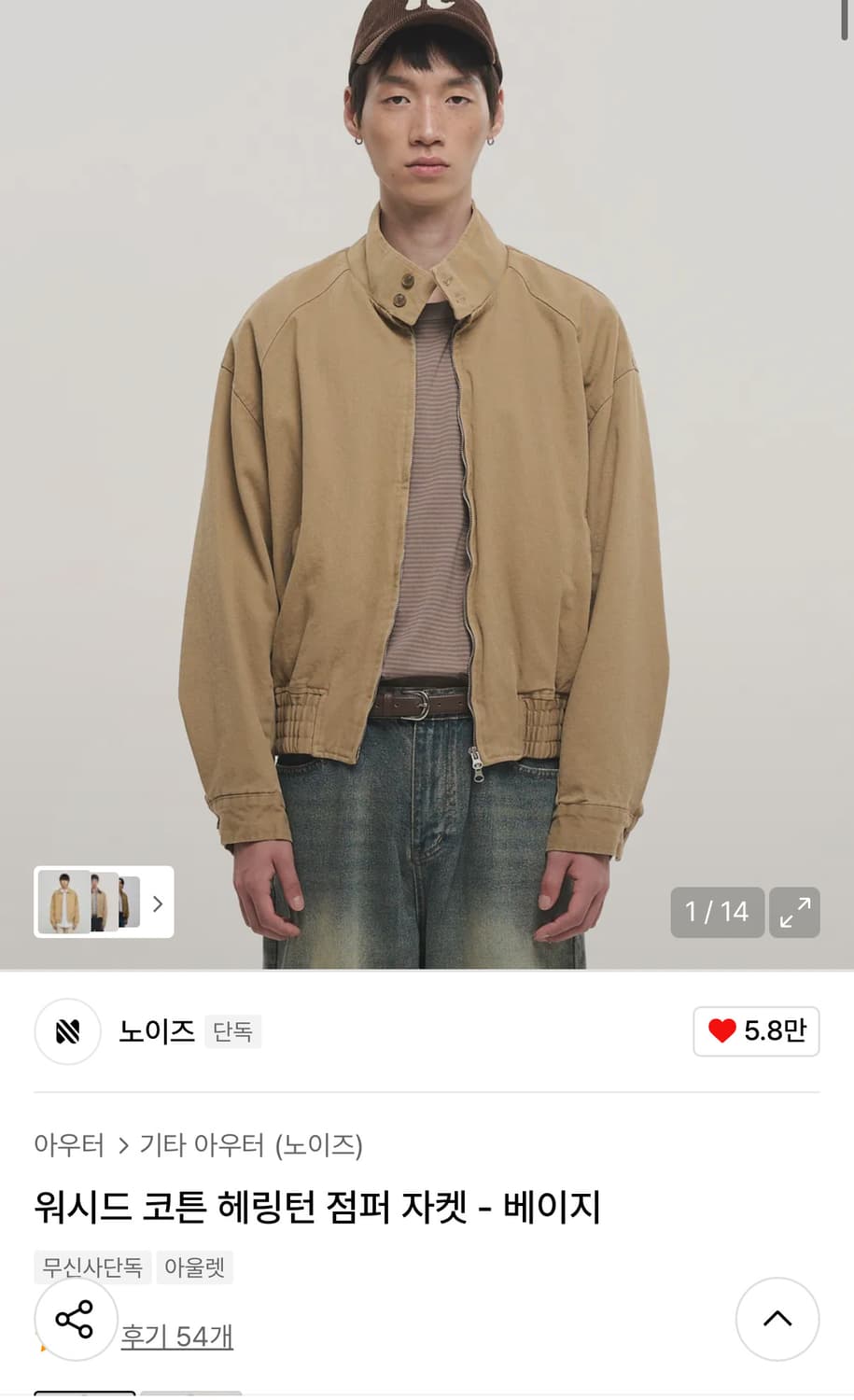The height and width of the screenshot is (1400, 854).
Task: Click the 노이즈 brand name text
Action: 156,1032
